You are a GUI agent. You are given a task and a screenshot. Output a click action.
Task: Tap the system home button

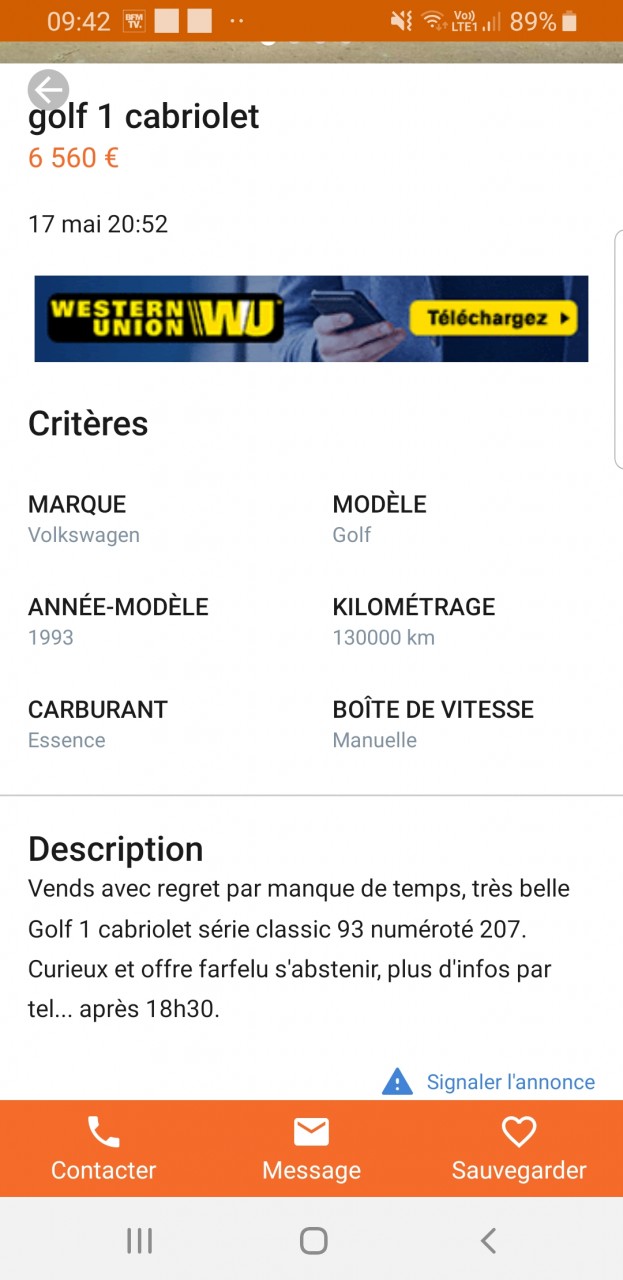(313, 1241)
